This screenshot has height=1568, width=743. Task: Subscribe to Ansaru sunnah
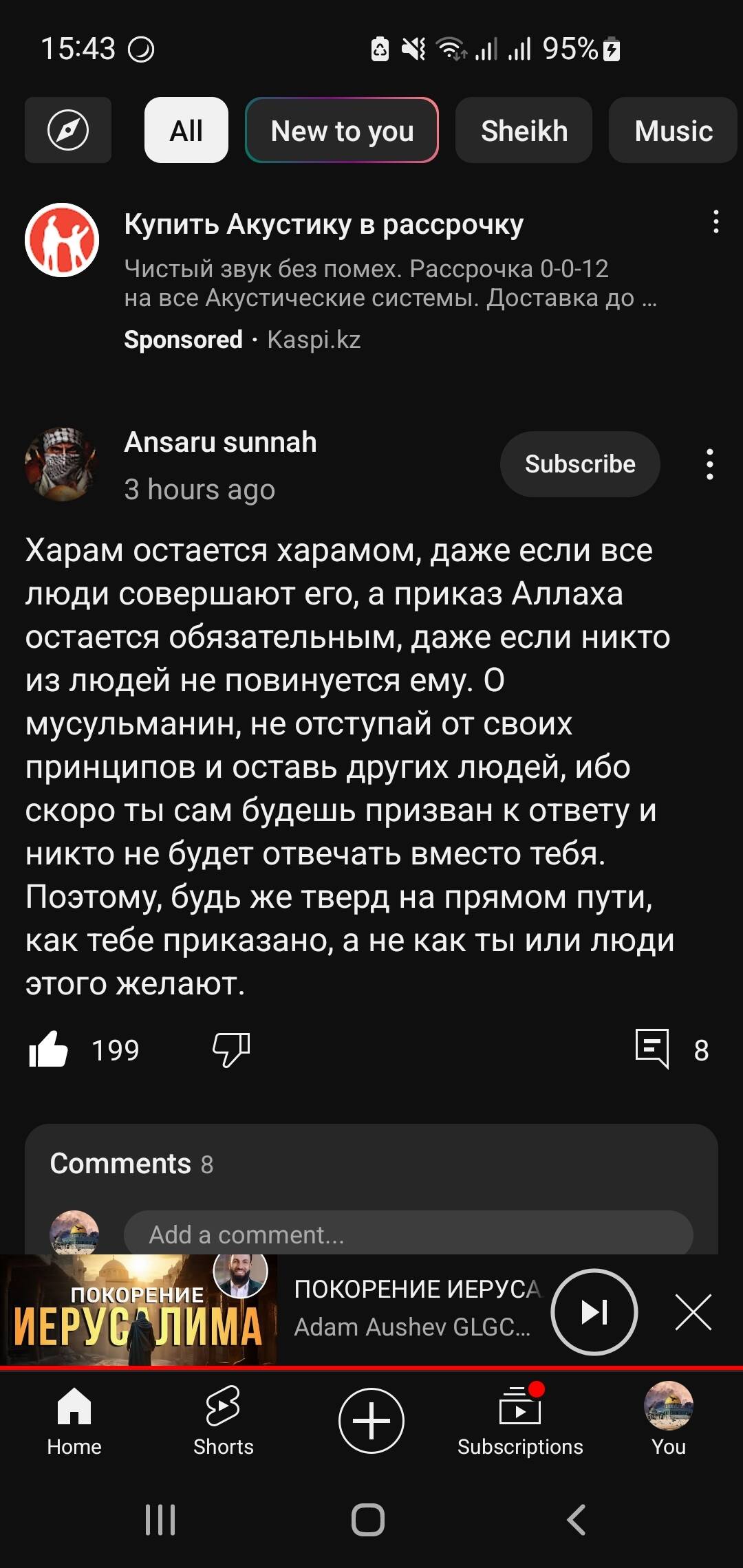click(580, 464)
